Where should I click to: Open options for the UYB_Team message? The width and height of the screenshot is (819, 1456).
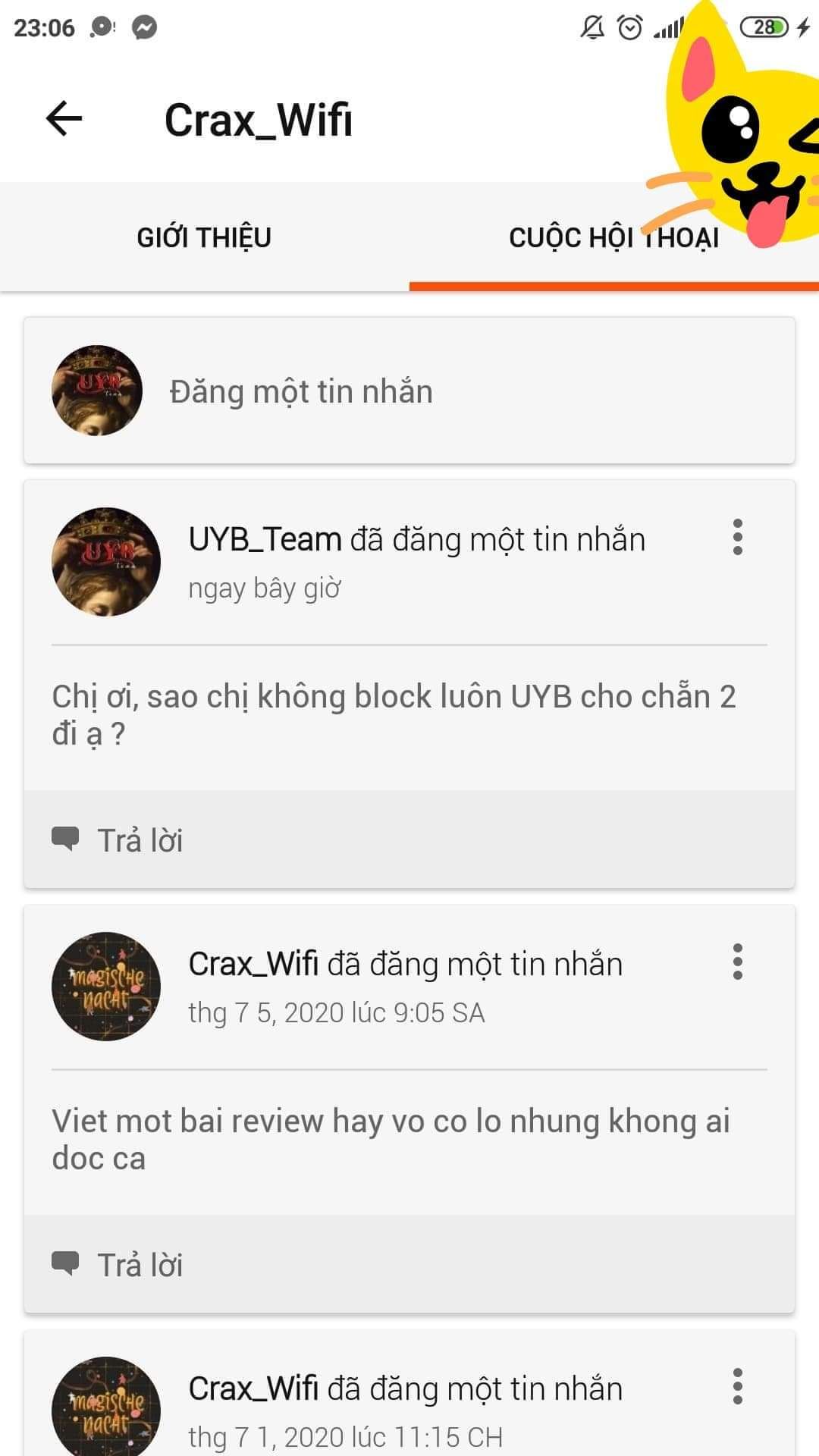(x=737, y=538)
